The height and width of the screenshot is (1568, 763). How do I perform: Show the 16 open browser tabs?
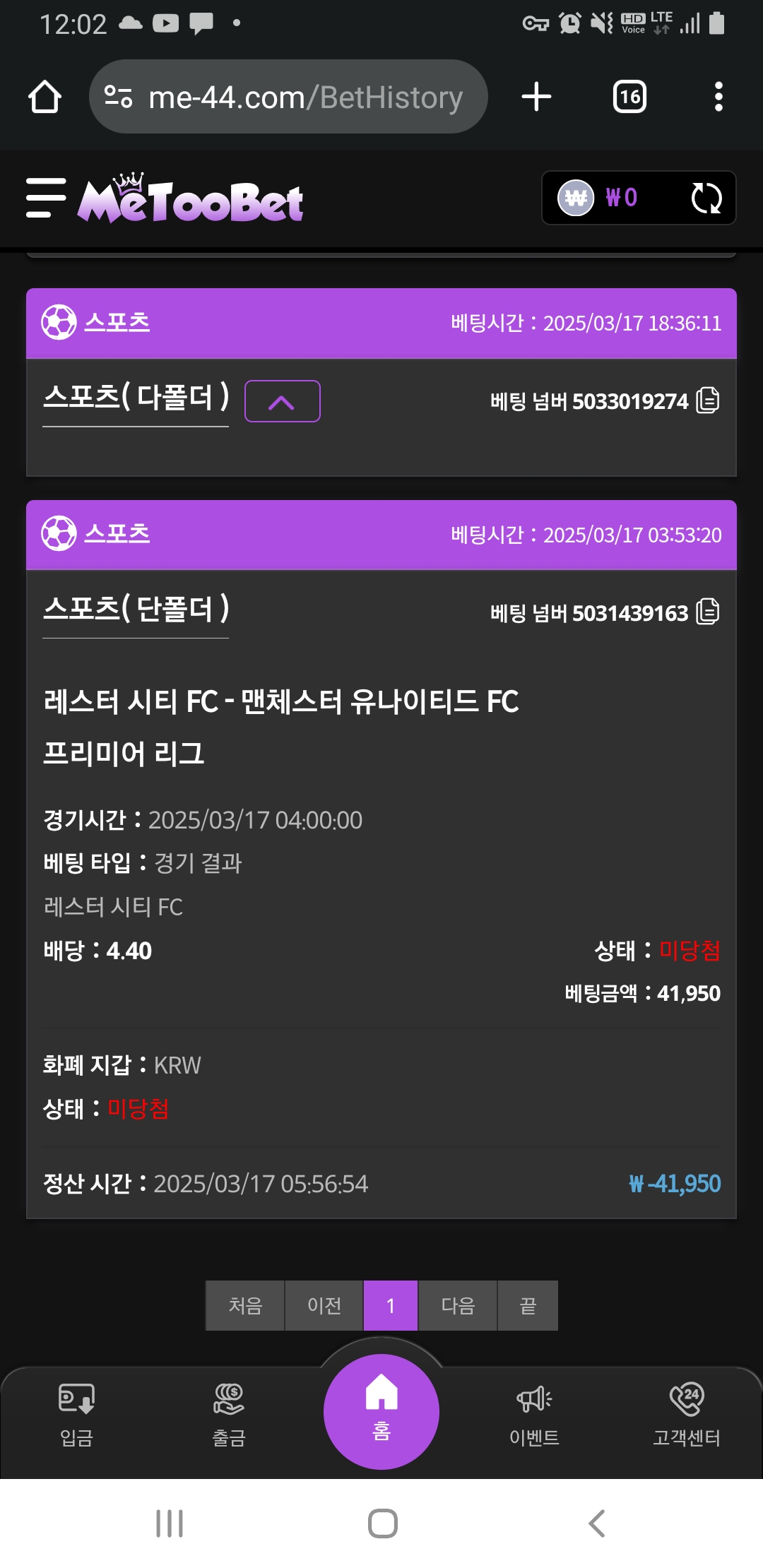point(629,97)
